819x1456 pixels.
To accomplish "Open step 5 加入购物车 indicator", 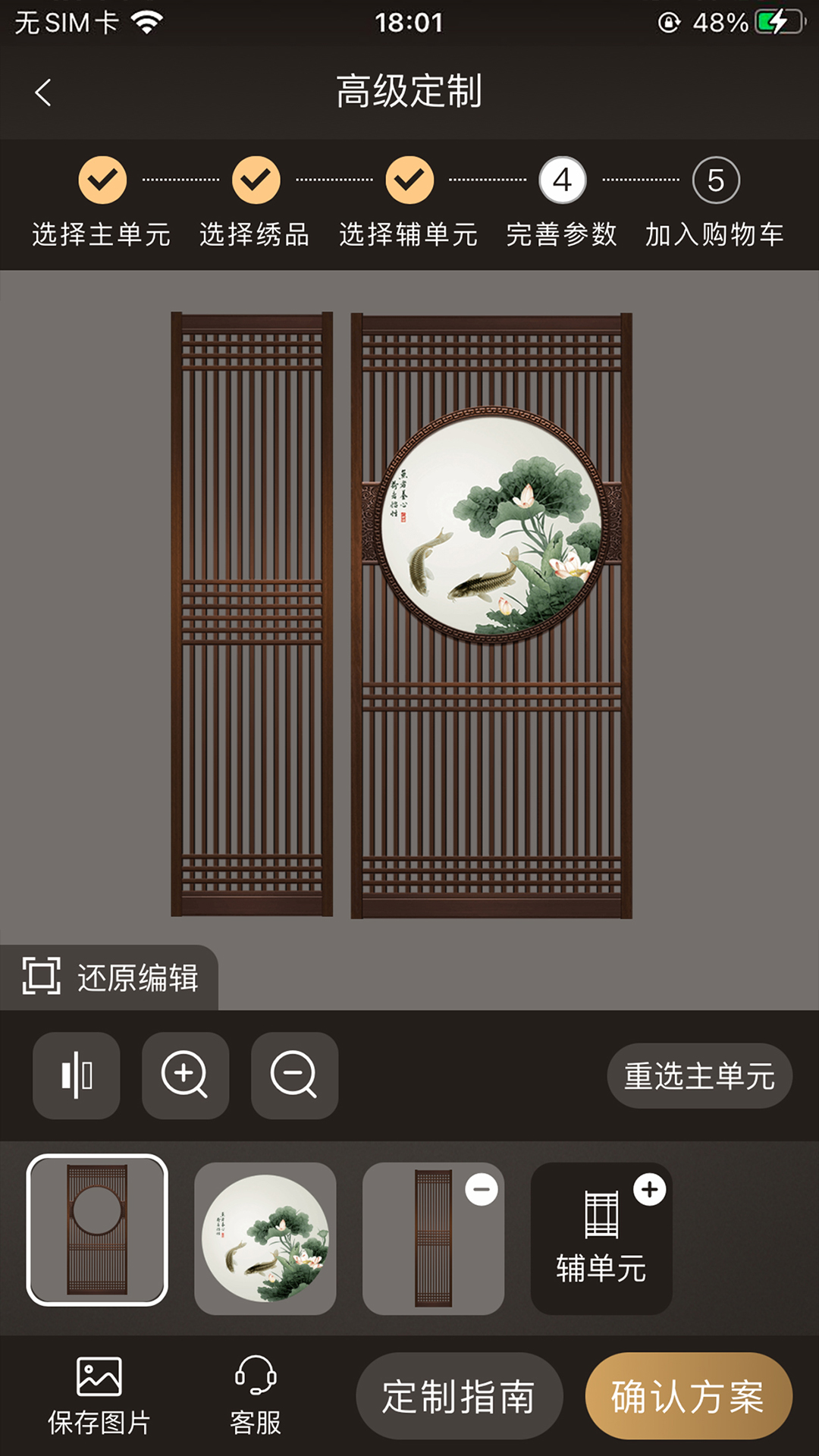I will (713, 180).
